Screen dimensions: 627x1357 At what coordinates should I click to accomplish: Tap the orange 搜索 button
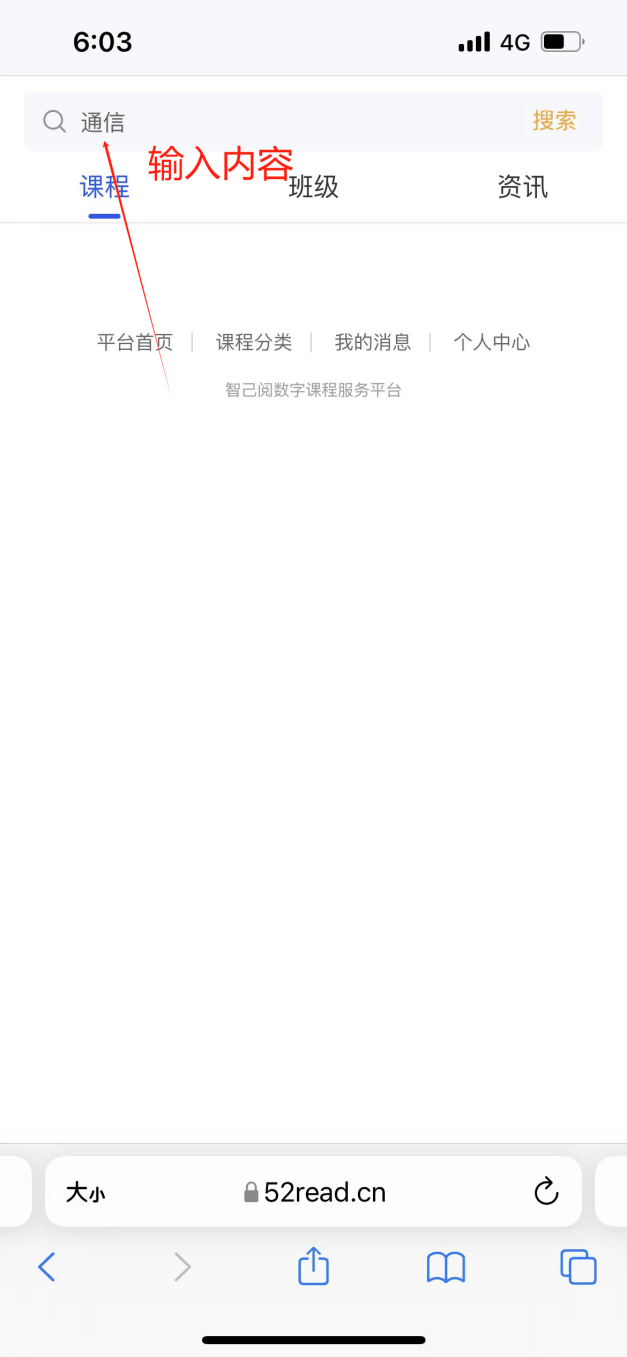(555, 121)
